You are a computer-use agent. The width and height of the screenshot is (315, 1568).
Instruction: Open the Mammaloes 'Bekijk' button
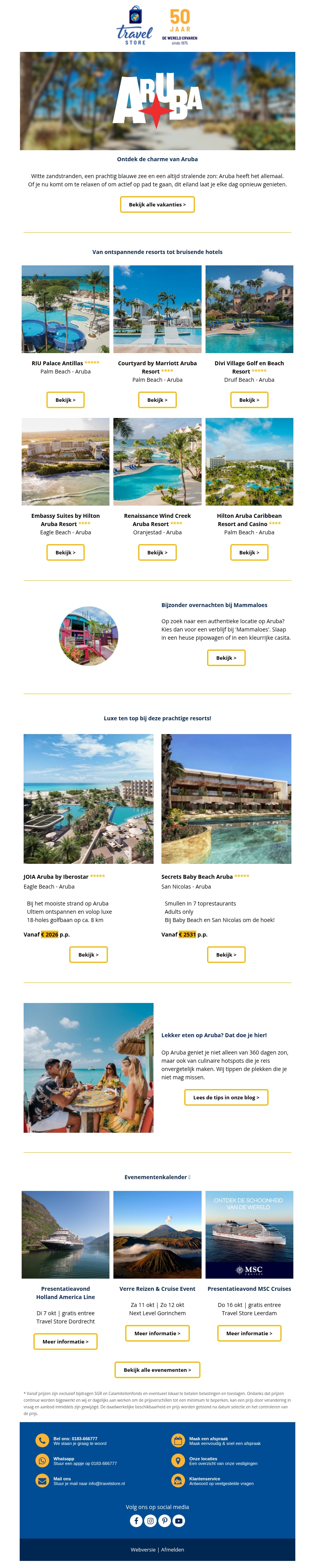pos(226,658)
